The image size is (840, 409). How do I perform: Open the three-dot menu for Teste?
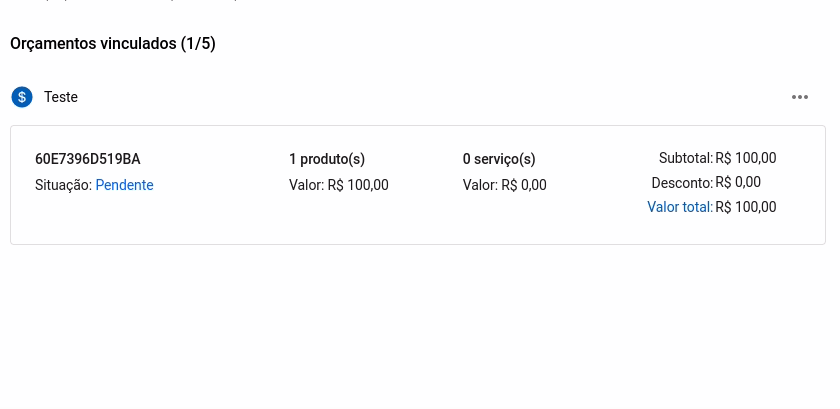point(800,97)
